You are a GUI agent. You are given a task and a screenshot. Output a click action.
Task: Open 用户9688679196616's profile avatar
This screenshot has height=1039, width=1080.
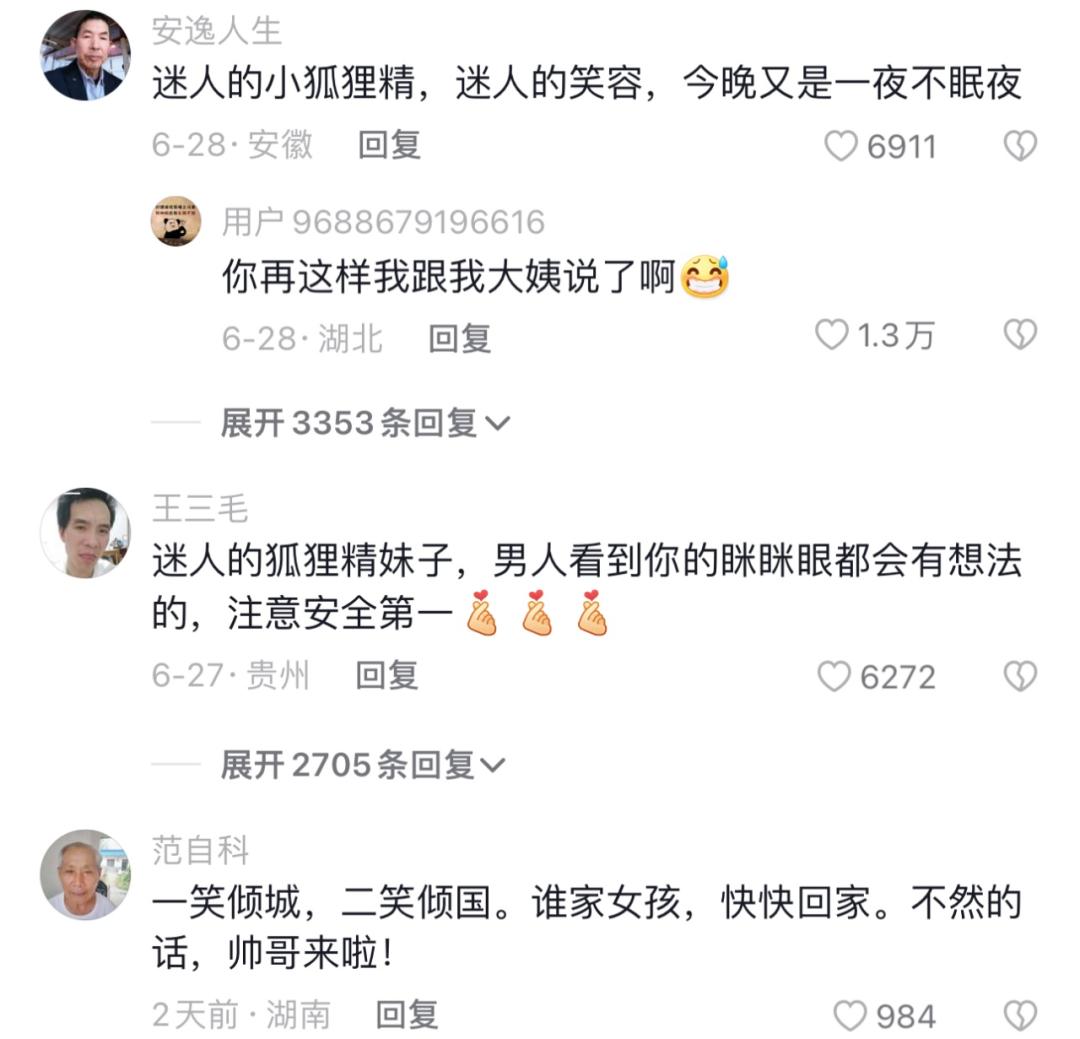pos(176,221)
